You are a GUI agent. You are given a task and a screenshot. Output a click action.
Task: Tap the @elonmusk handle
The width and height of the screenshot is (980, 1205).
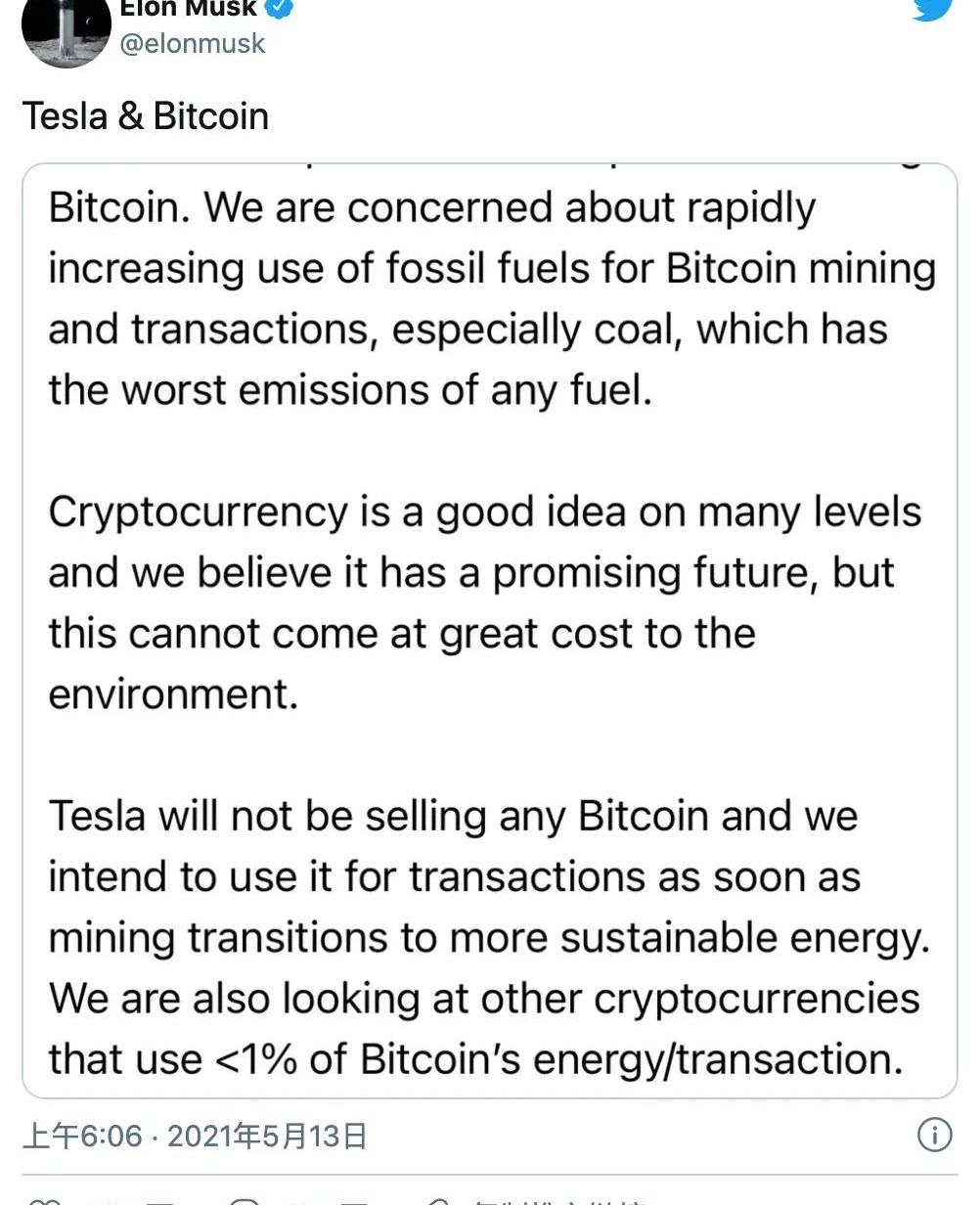point(193,44)
